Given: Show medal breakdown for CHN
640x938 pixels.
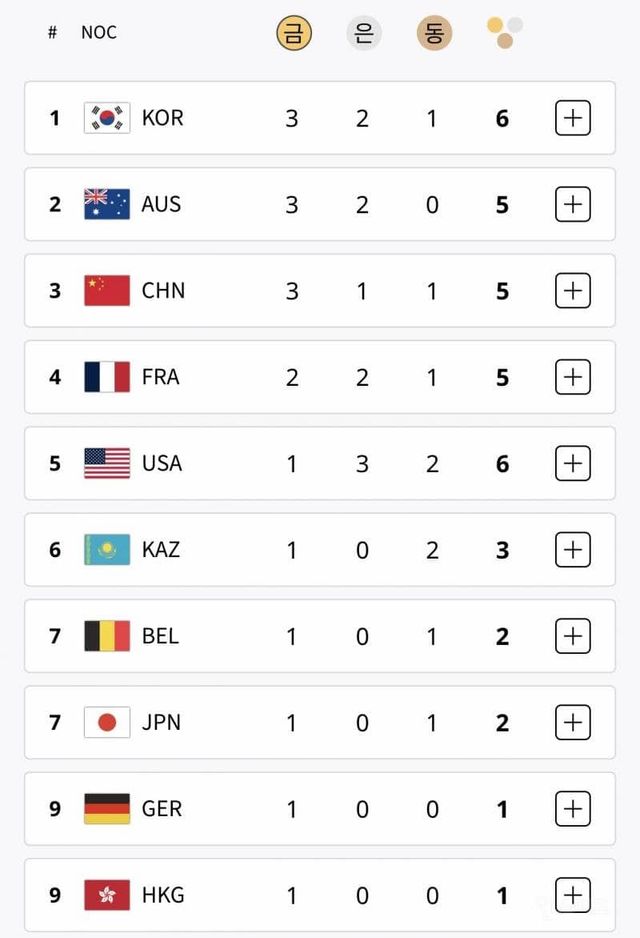Looking at the screenshot, I should click(x=572, y=291).
